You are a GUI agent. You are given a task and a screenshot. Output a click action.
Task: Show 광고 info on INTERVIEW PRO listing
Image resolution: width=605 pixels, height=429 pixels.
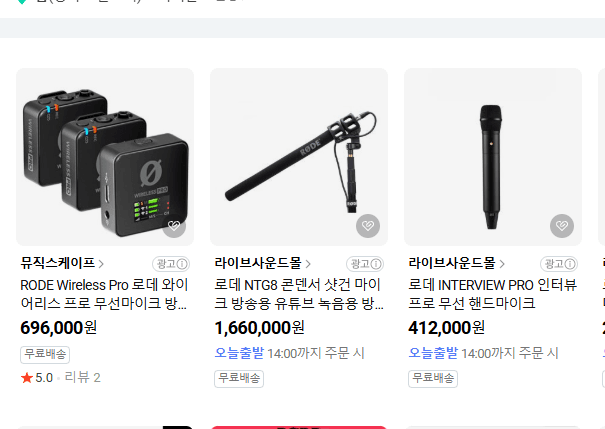click(559, 264)
